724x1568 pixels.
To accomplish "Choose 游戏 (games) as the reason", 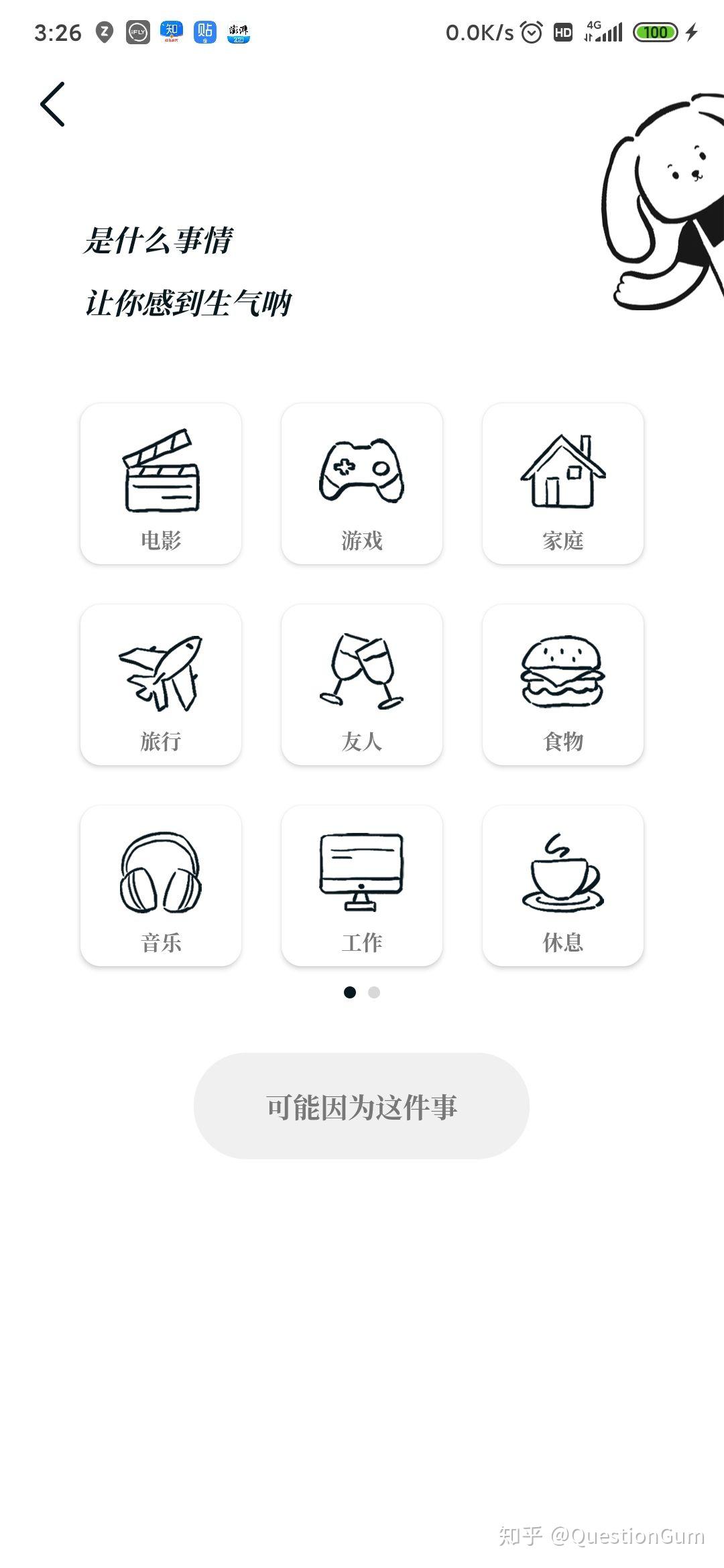I will click(x=362, y=484).
